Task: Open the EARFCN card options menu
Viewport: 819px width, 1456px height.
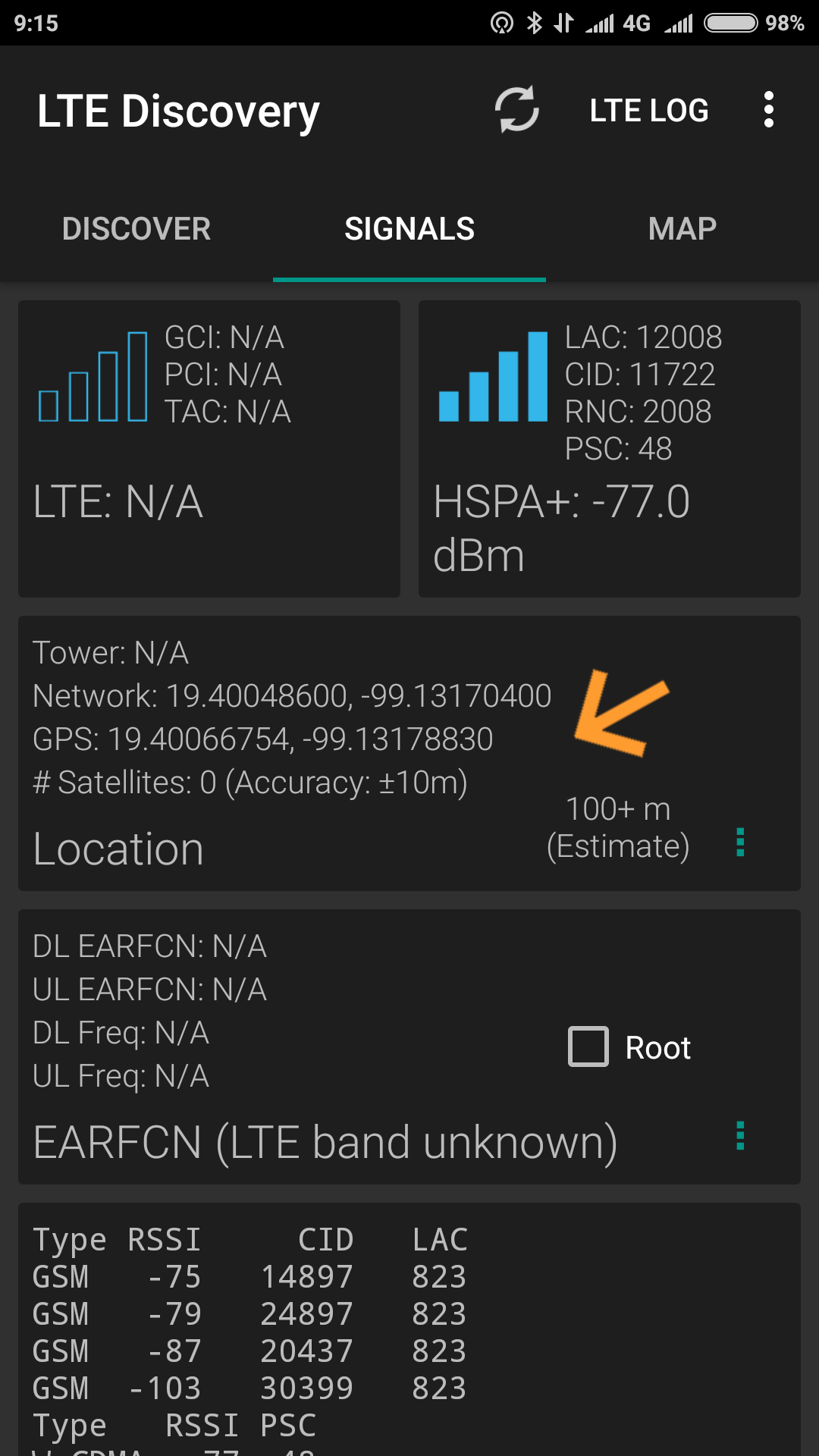Action: click(x=740, y=1136)
